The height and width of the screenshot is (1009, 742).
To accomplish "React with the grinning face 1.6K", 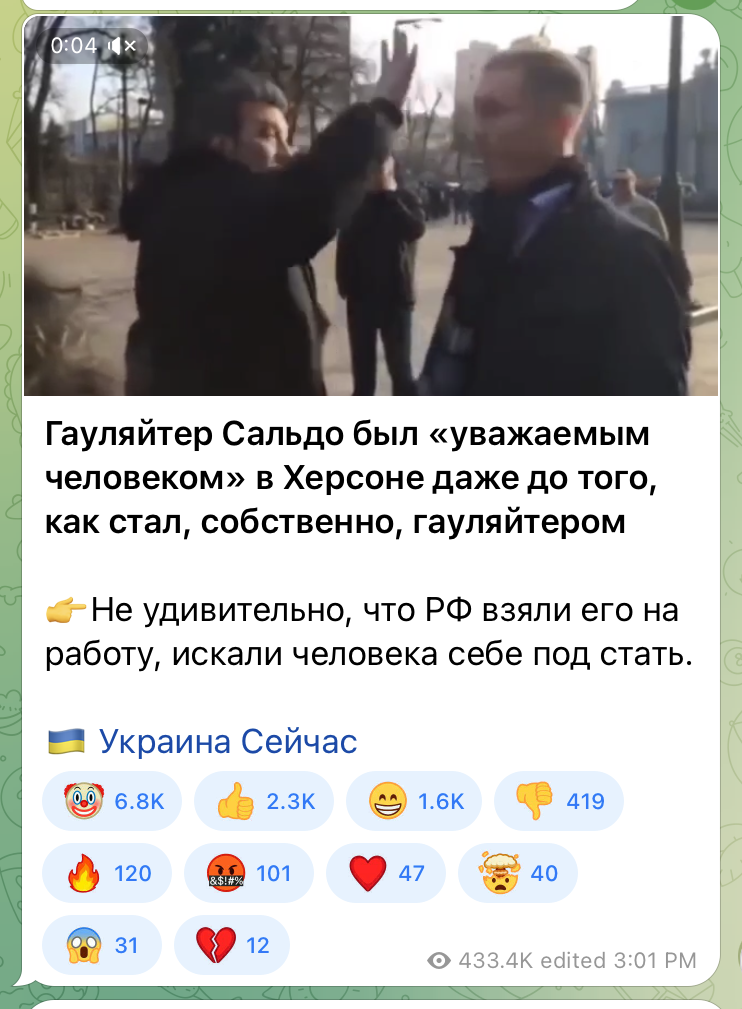I will [x=414, y=801].
